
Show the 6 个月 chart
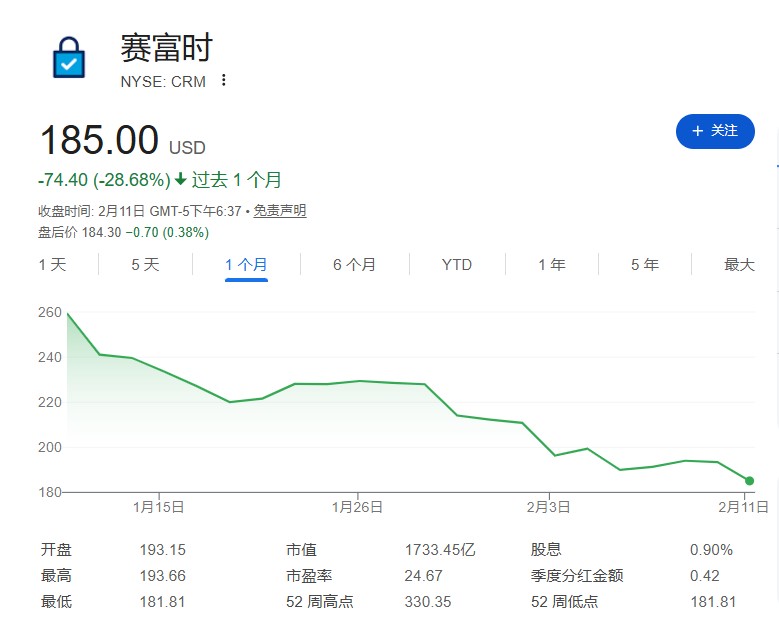pos(354,265)
